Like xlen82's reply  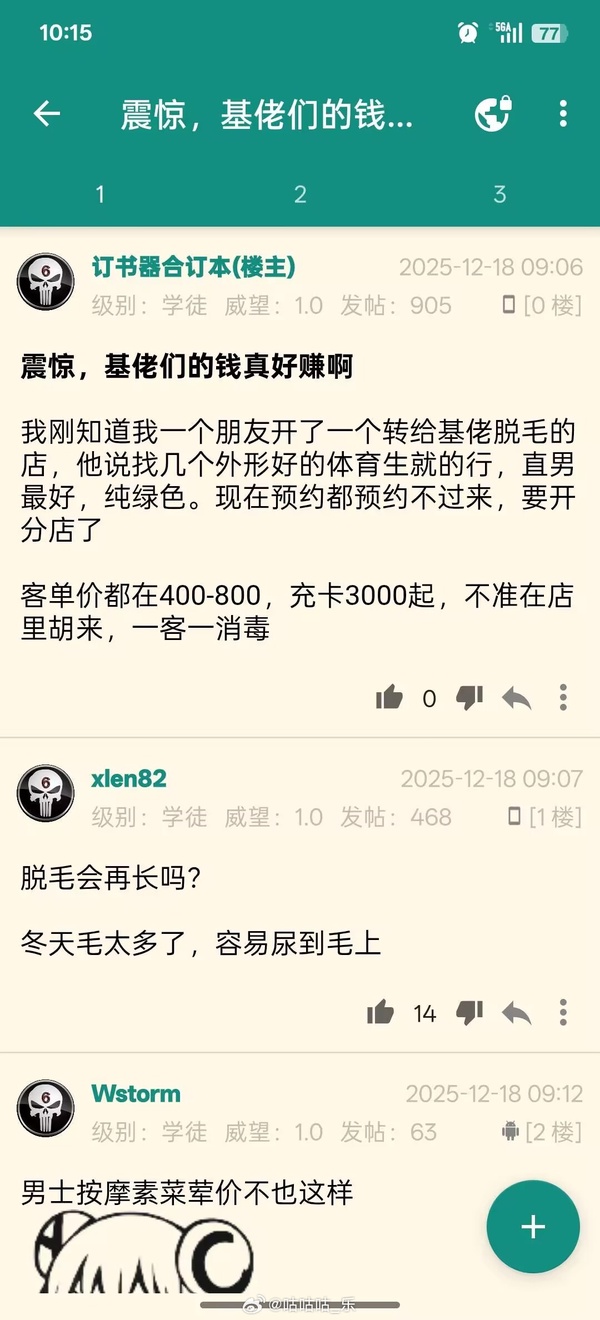[x=380, y=1013]
